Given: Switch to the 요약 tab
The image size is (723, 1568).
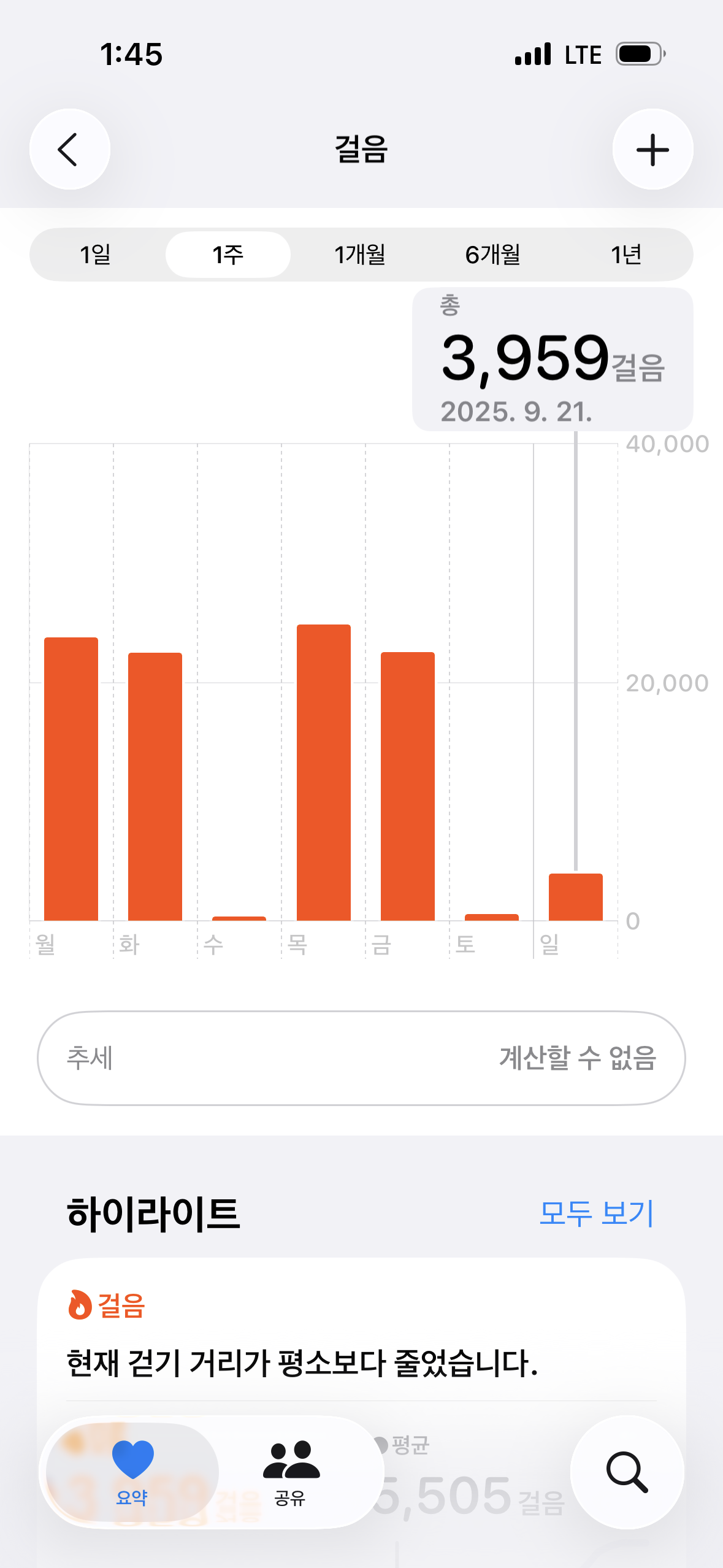Looking at the screenshot, I should [x=132, y=1471].
